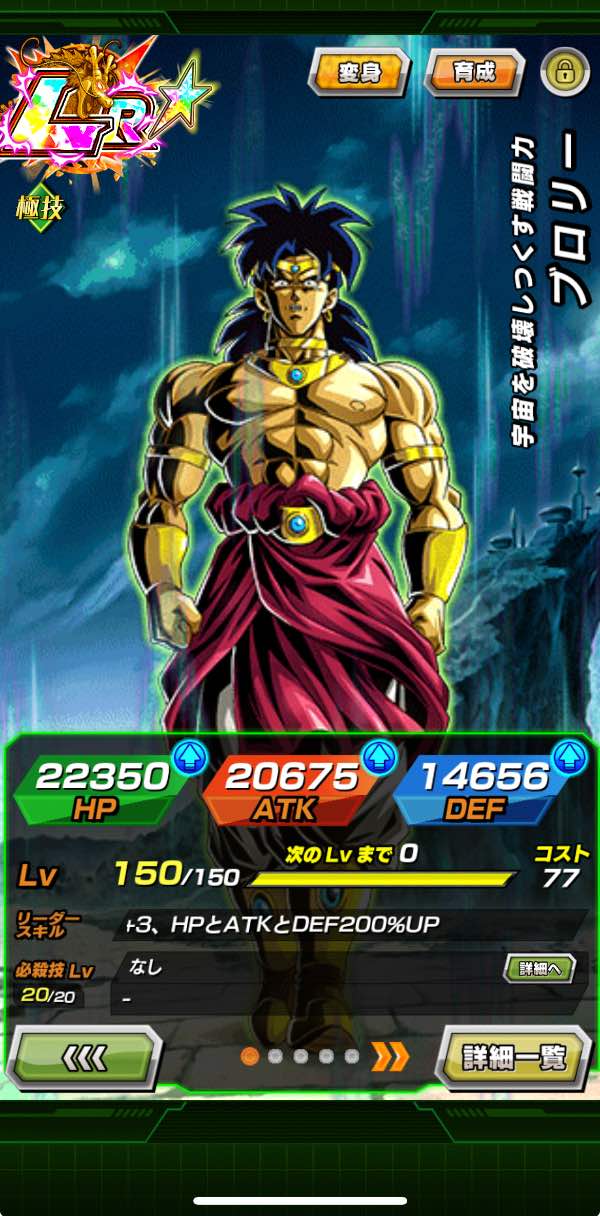Open 詳細へ skill details

coord(539,968)
